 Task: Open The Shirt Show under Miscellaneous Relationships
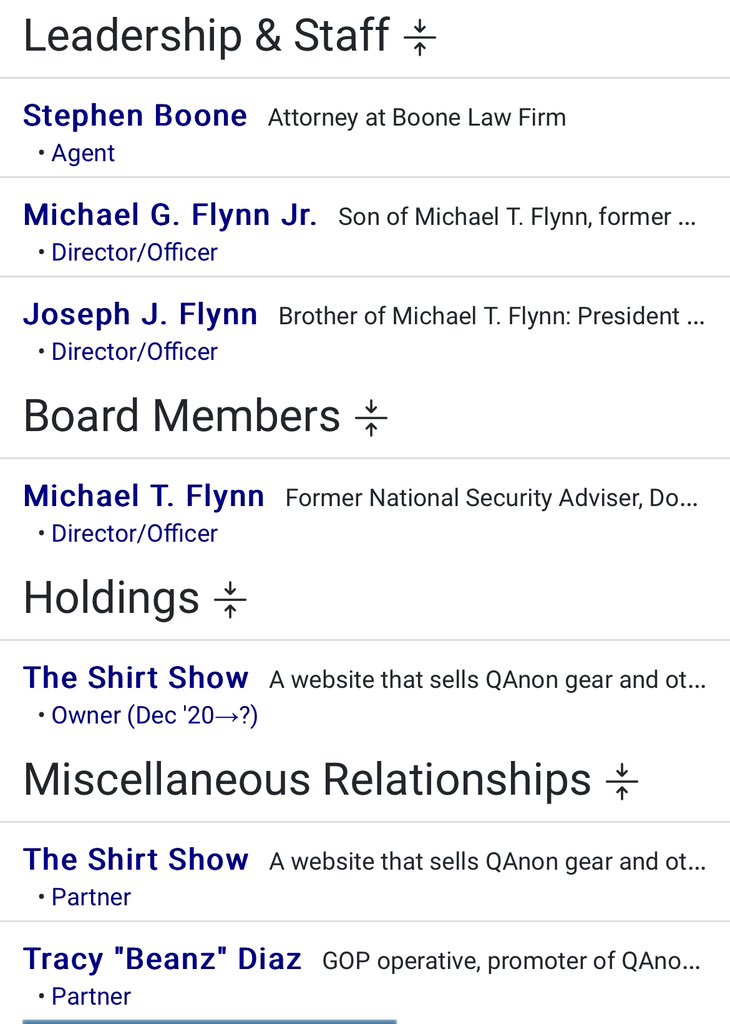(136, 860)
